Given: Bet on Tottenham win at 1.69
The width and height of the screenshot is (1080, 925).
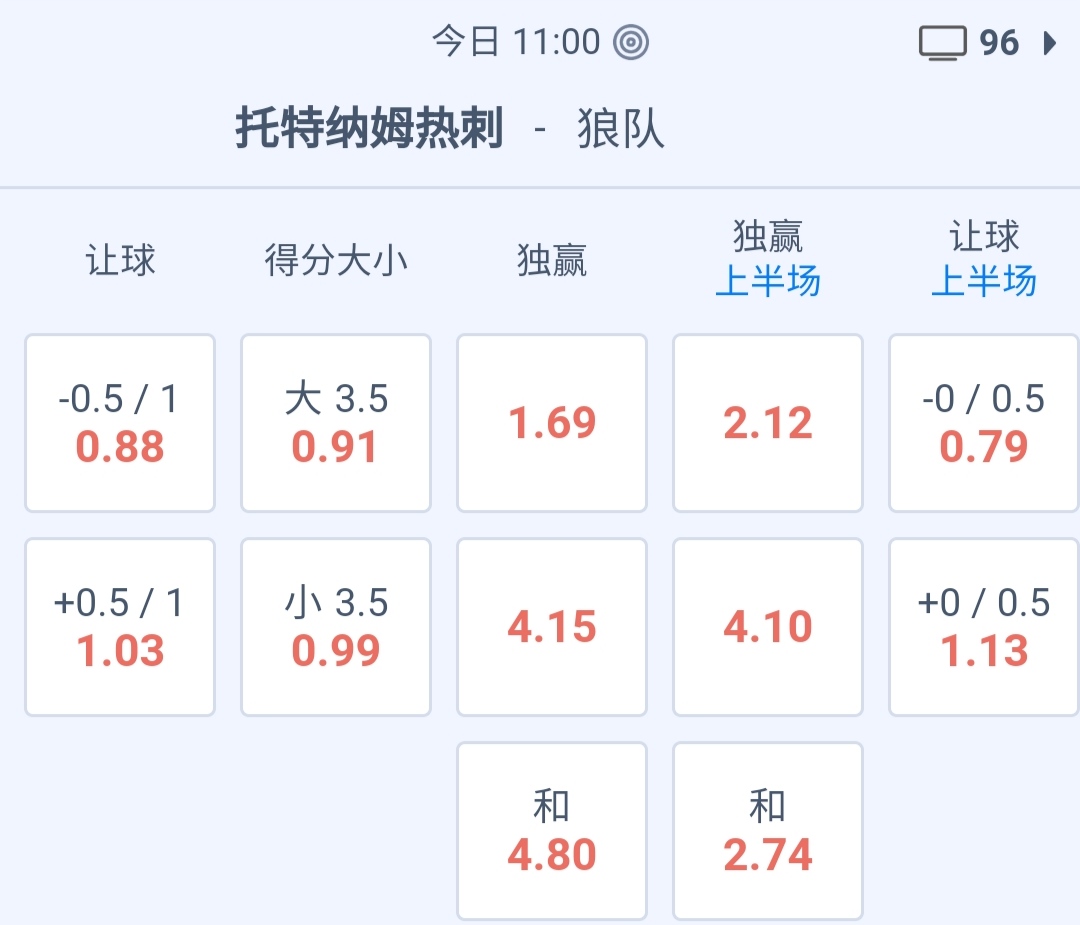Looking at the screenshot, I should tap(552, 423).
